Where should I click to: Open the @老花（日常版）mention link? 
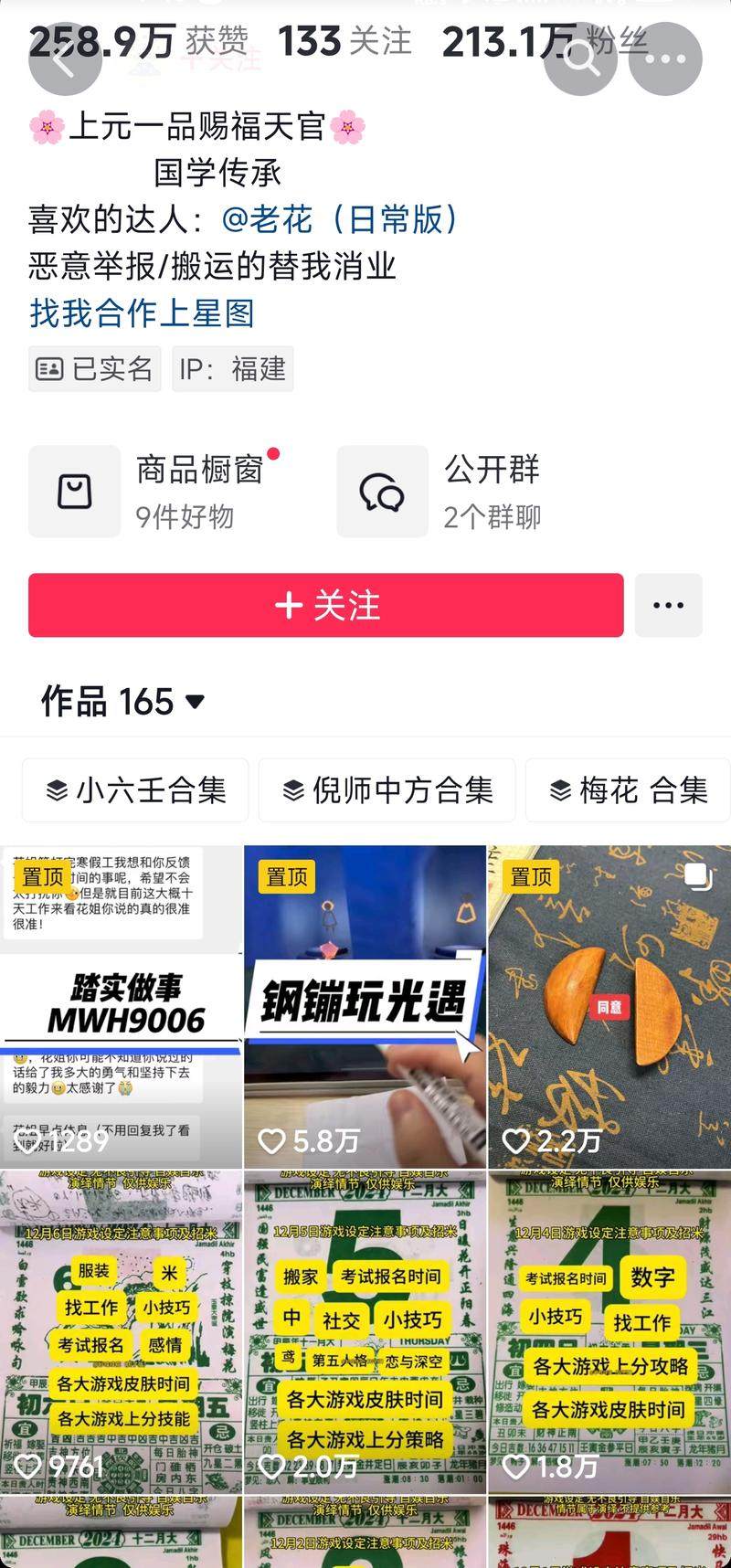click(339, 219)
